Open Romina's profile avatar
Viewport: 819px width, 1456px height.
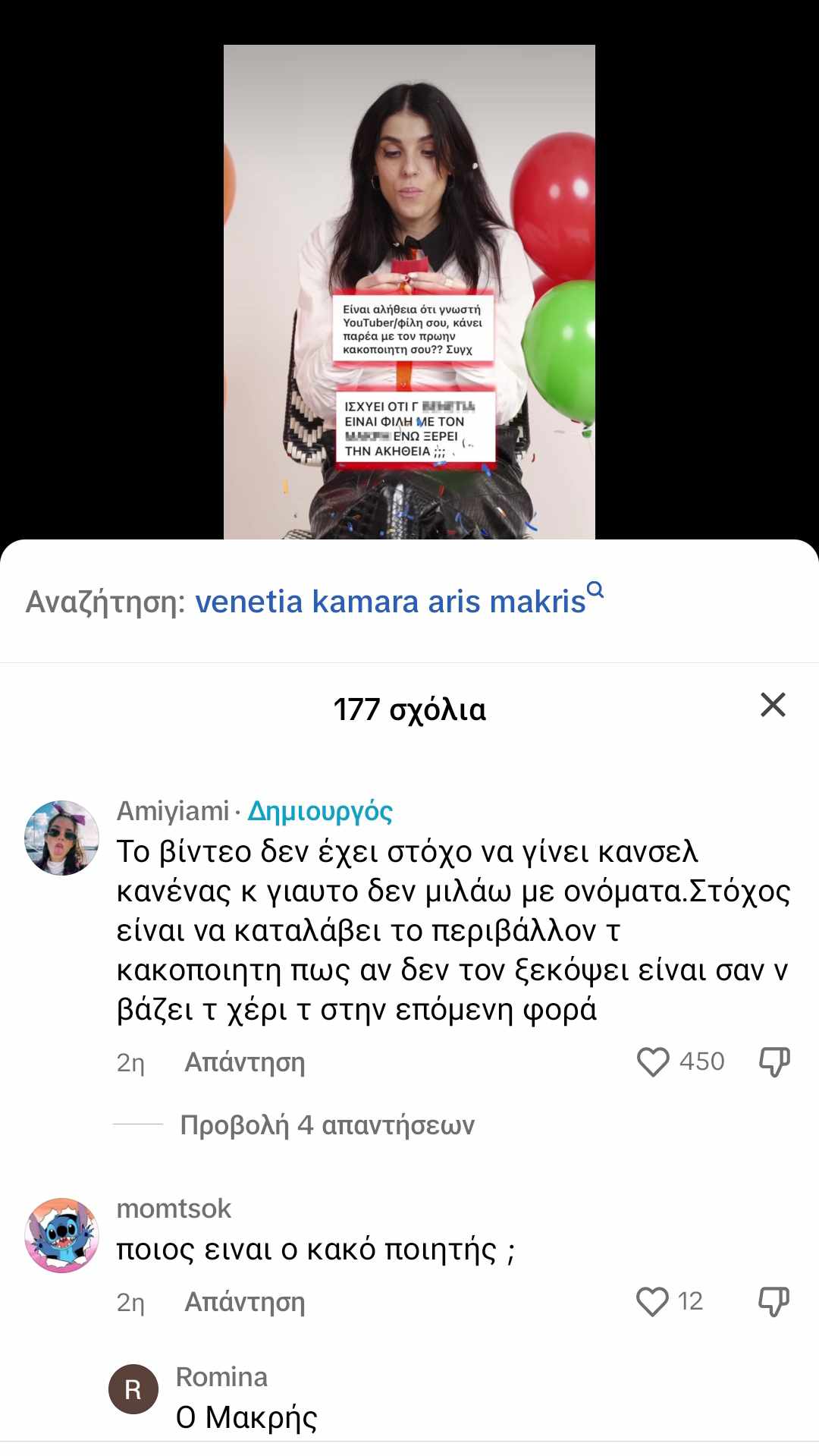pyautogui.click(x=133, y=1389)
